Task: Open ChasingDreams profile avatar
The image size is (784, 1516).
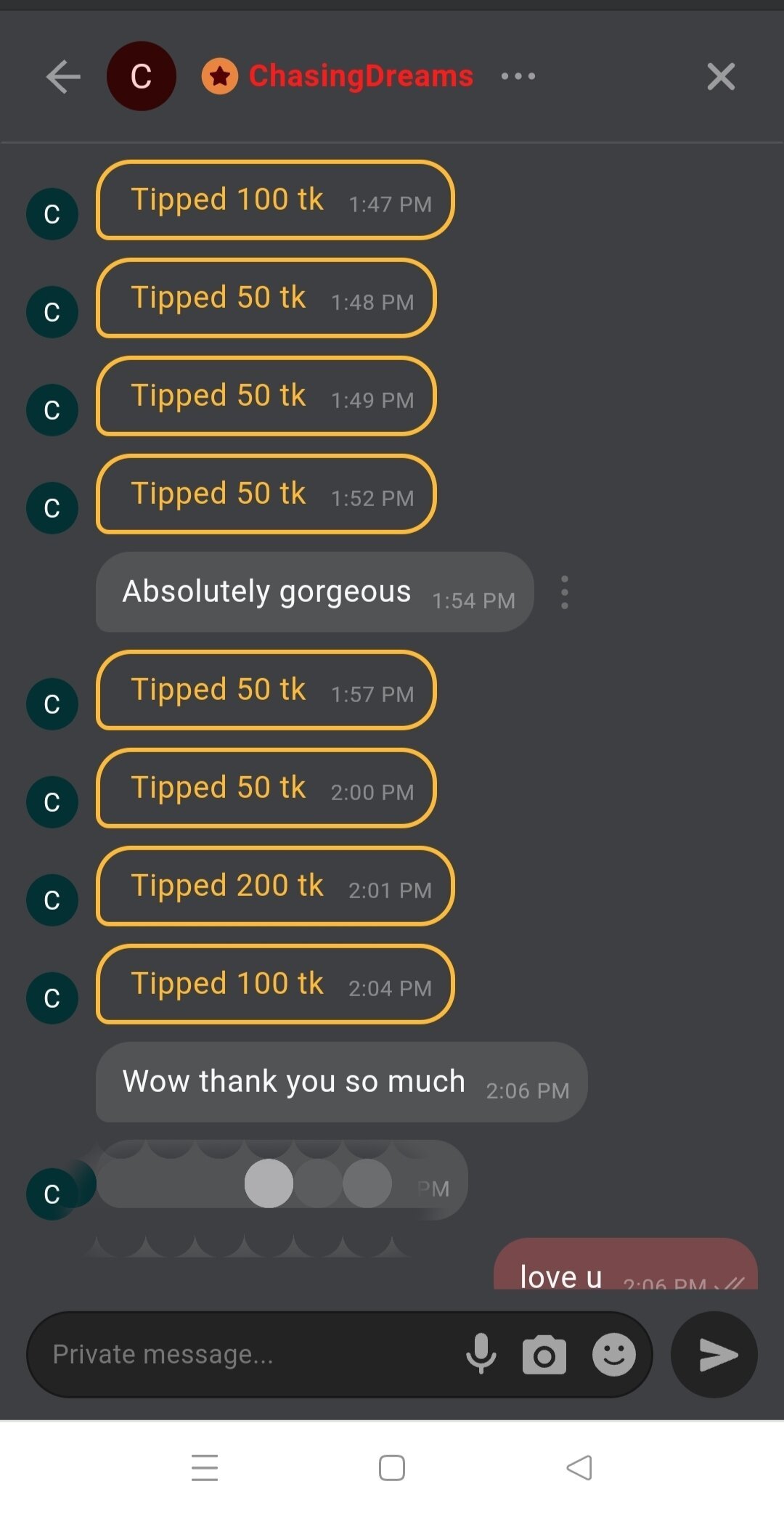Action: [141, 76]
